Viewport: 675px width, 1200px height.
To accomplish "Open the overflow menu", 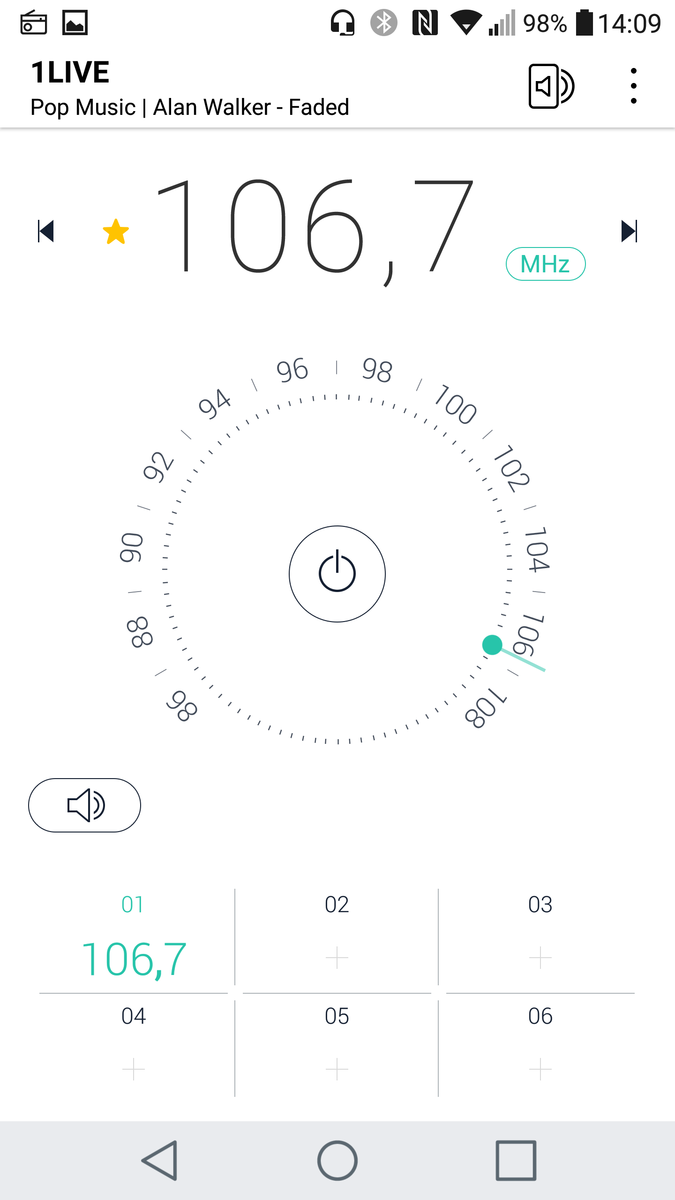I will tap(633, 87).
